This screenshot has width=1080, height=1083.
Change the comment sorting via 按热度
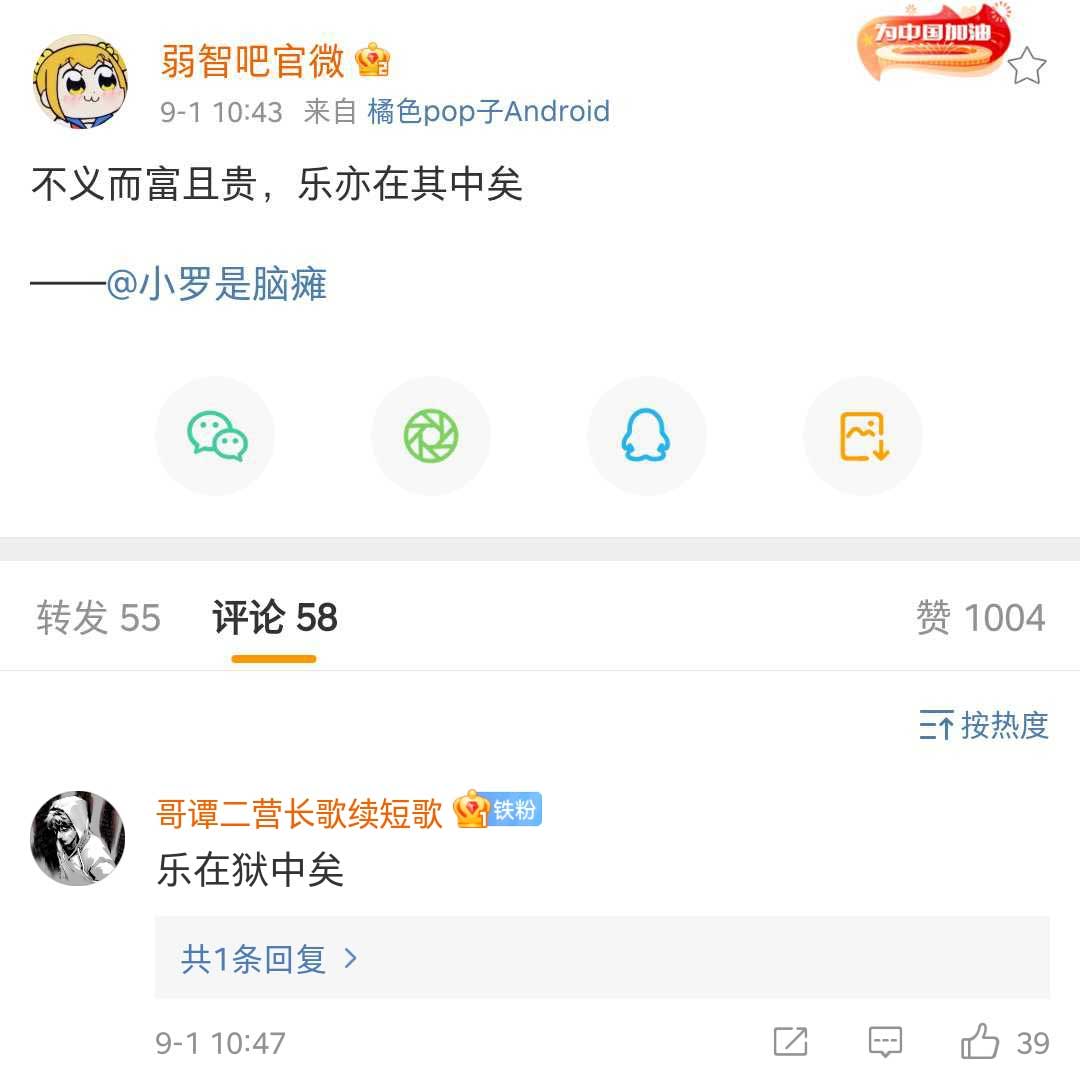[x=984, y=725]
